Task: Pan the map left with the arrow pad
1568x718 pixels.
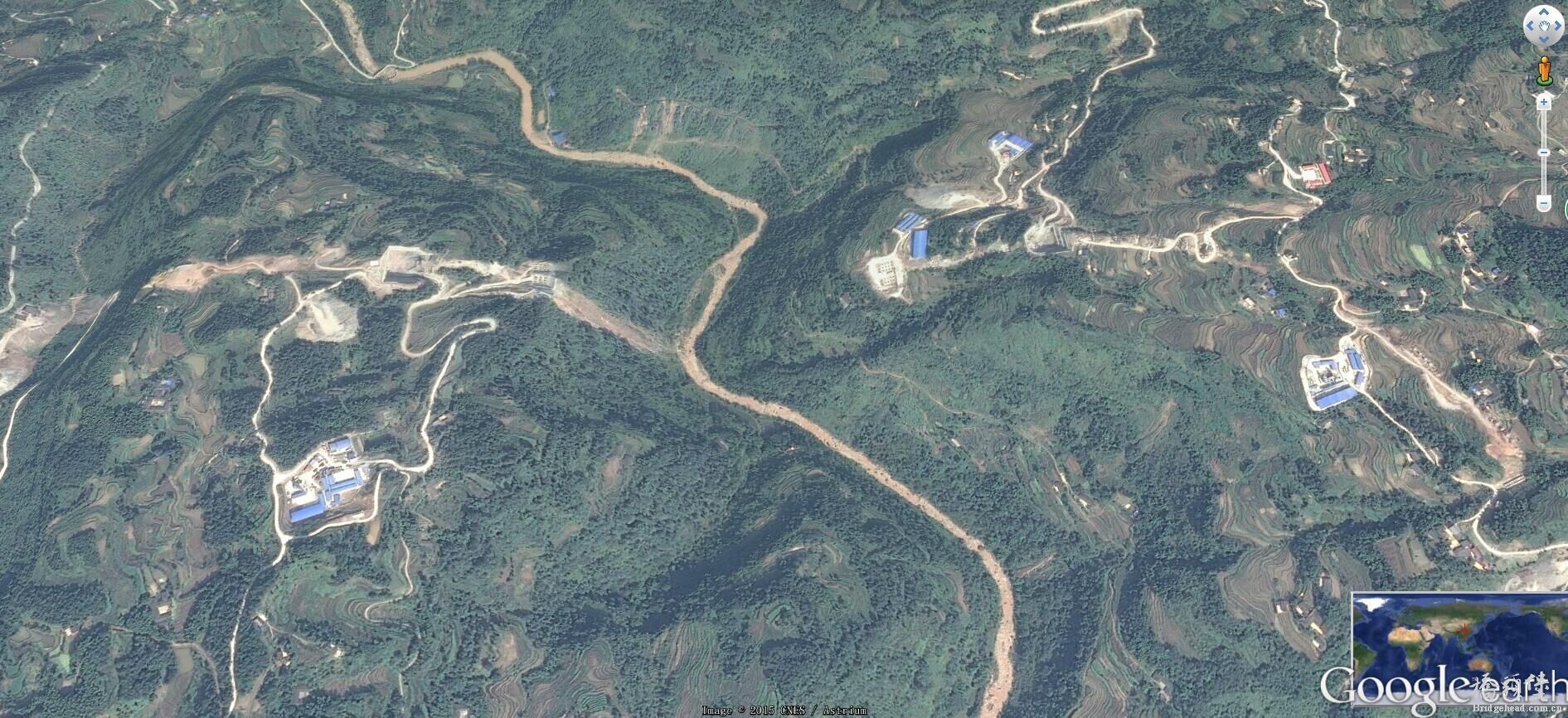Action: 1530,26
